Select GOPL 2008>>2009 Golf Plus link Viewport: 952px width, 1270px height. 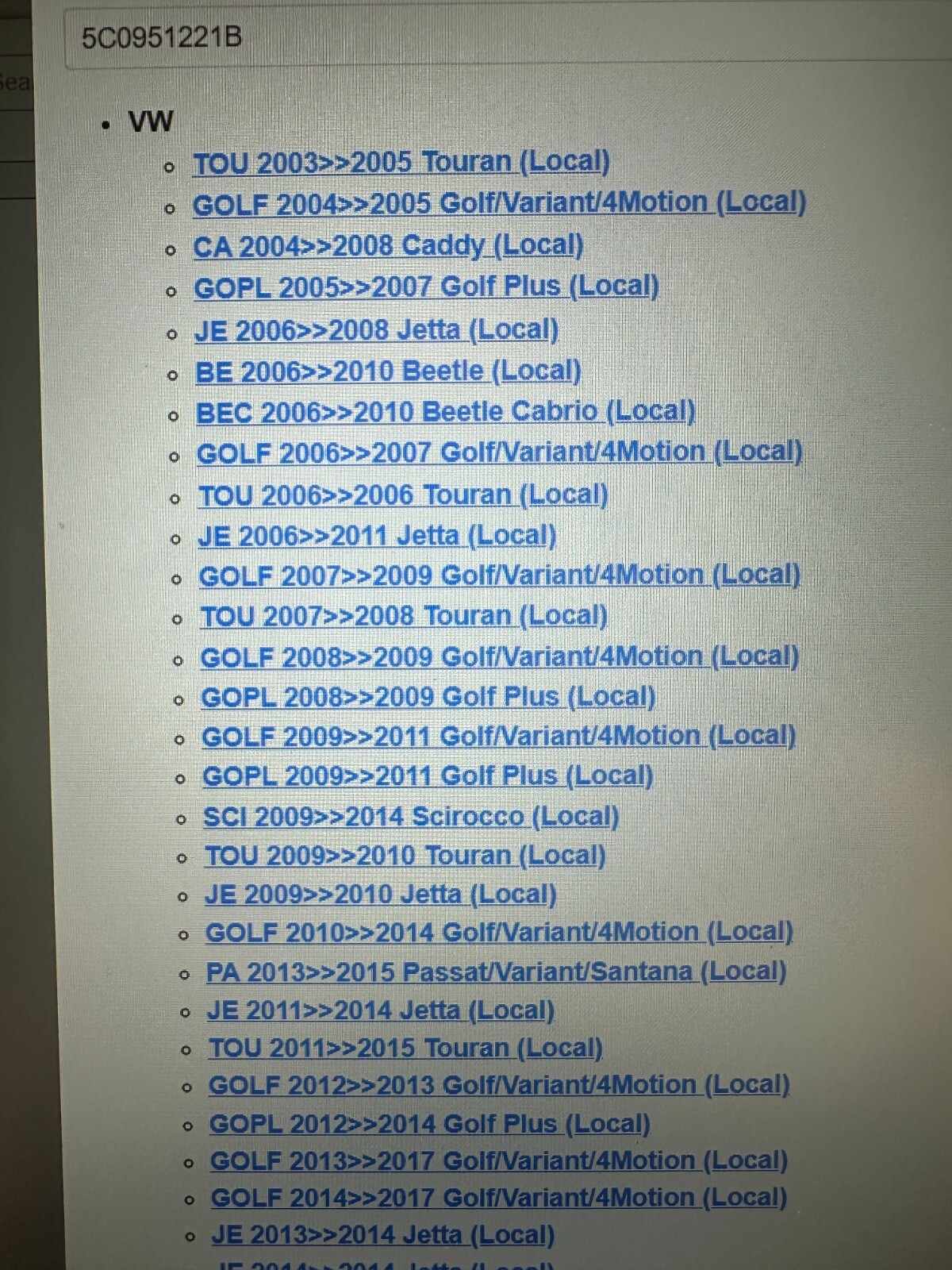(428, 697)
